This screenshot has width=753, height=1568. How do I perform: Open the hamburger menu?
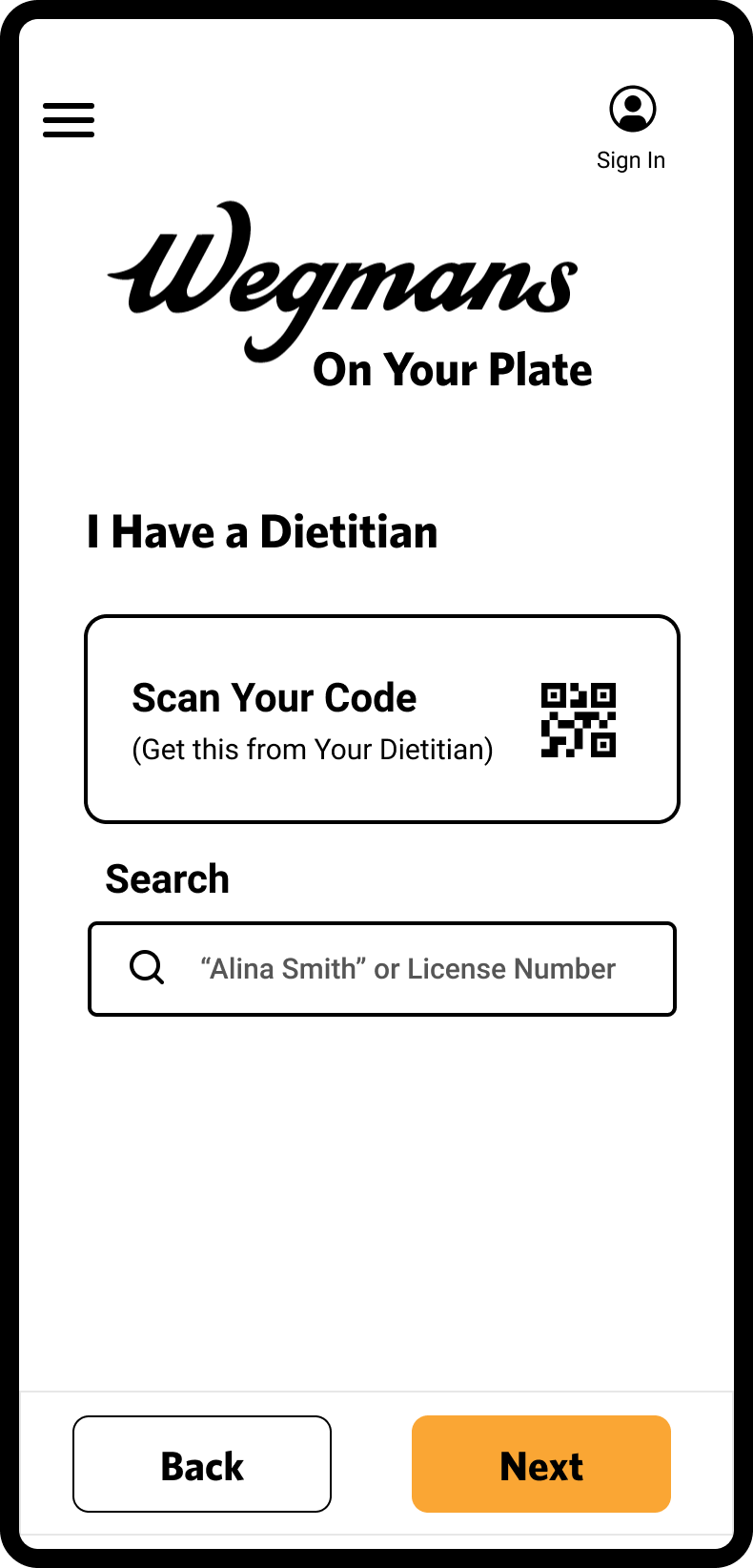pyautogui.click(x=69, y=120)
